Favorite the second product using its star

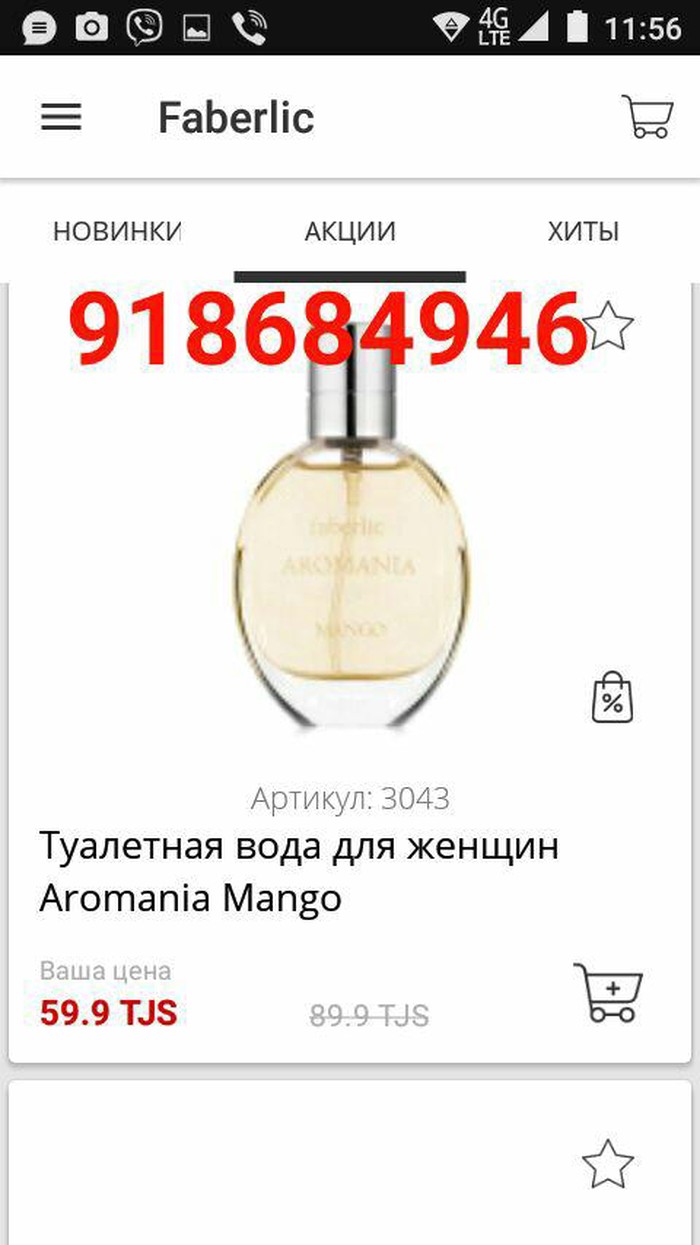pyautogui.click(x=608, y=1163)
